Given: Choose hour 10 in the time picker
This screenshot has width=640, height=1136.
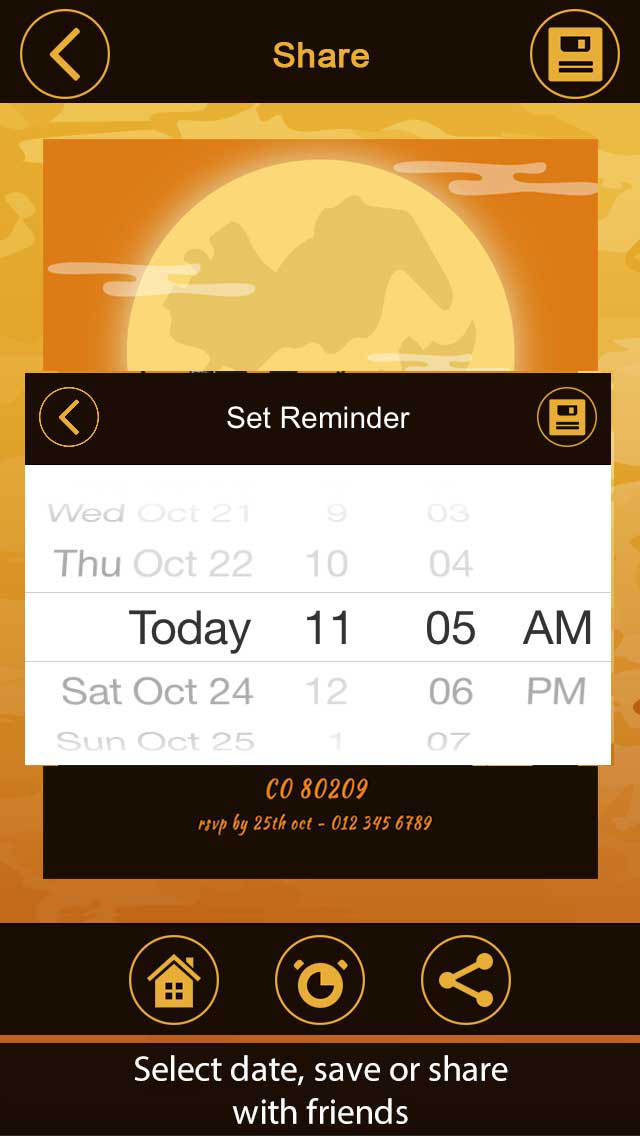Looking at the screenshot, I should pos(326,564).
